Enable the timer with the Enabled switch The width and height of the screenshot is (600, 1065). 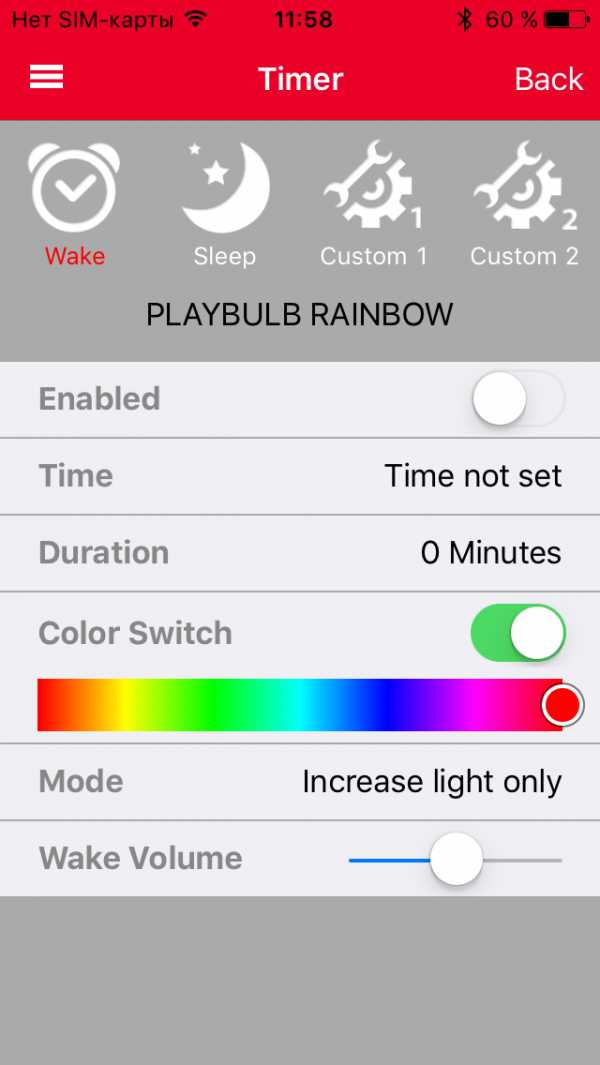517,400
